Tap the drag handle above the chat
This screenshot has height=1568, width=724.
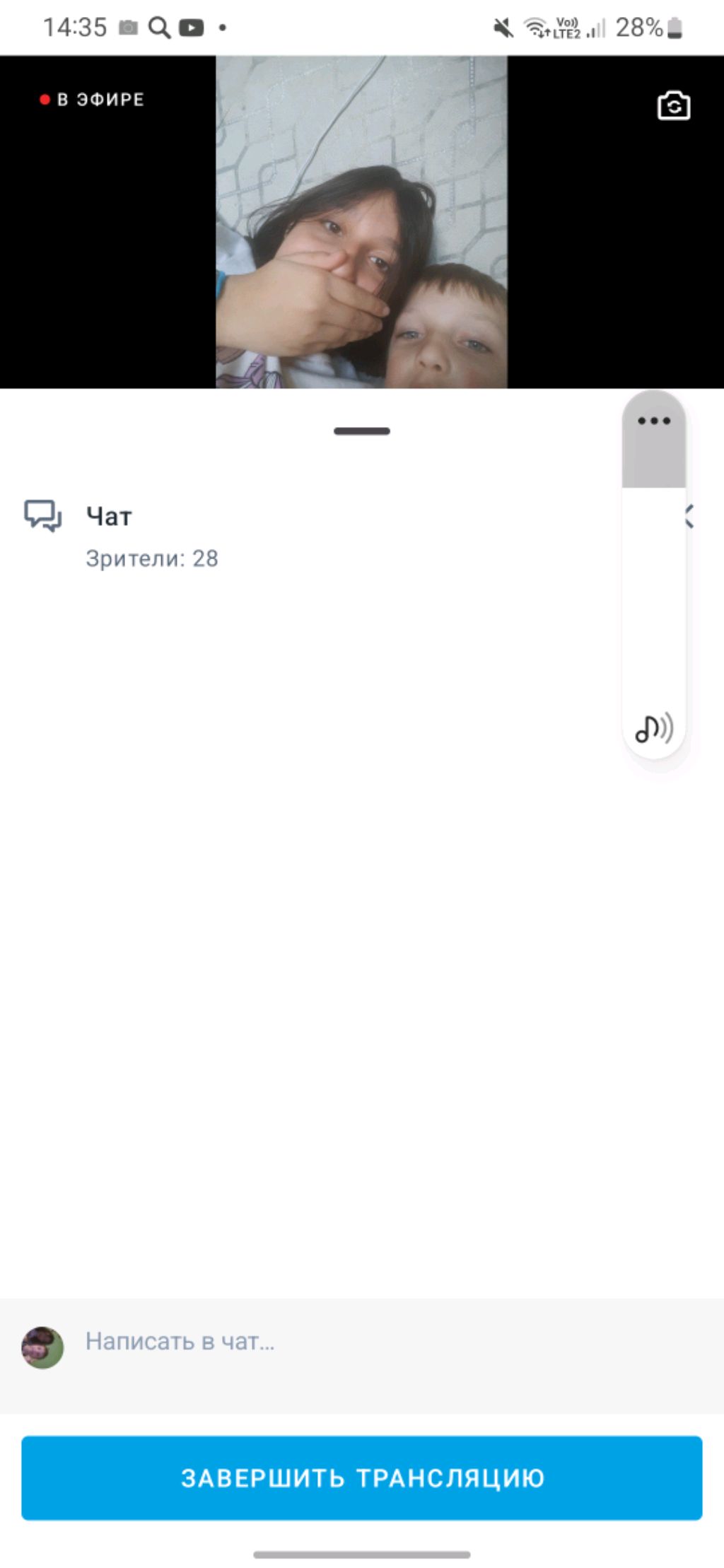pos(362,431)
